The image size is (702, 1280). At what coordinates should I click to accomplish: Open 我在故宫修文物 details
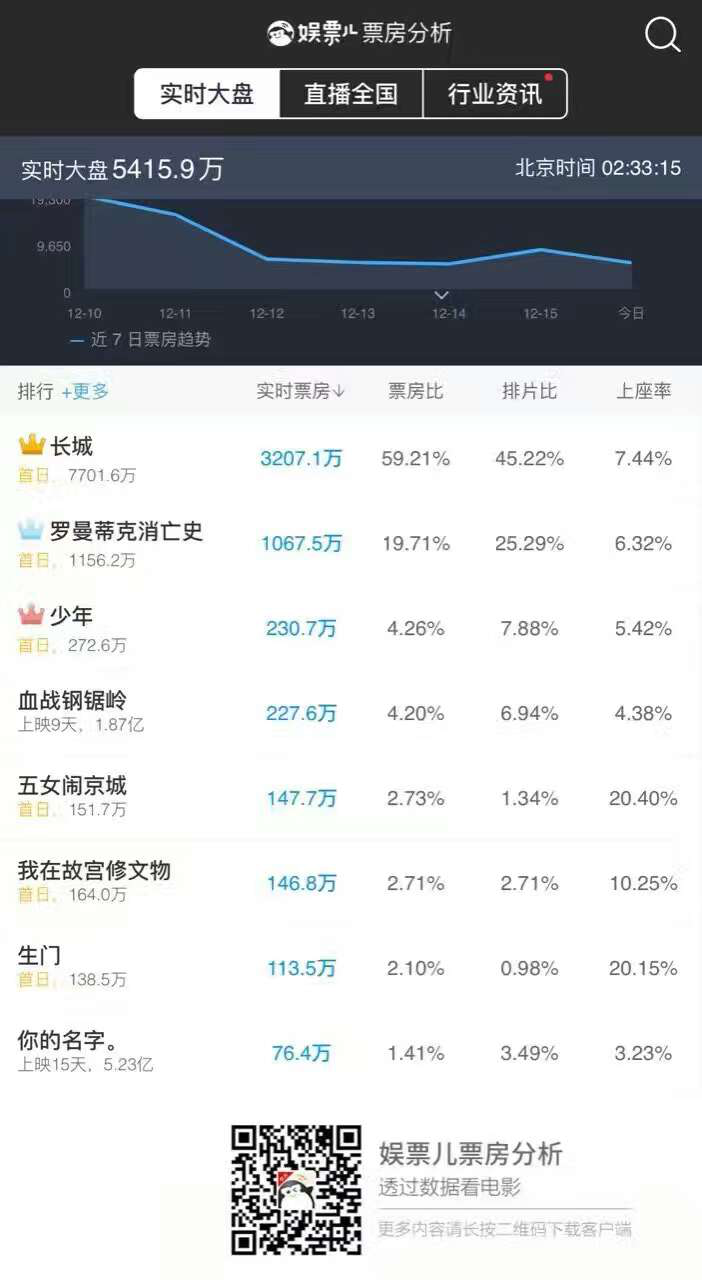(351, 884)
